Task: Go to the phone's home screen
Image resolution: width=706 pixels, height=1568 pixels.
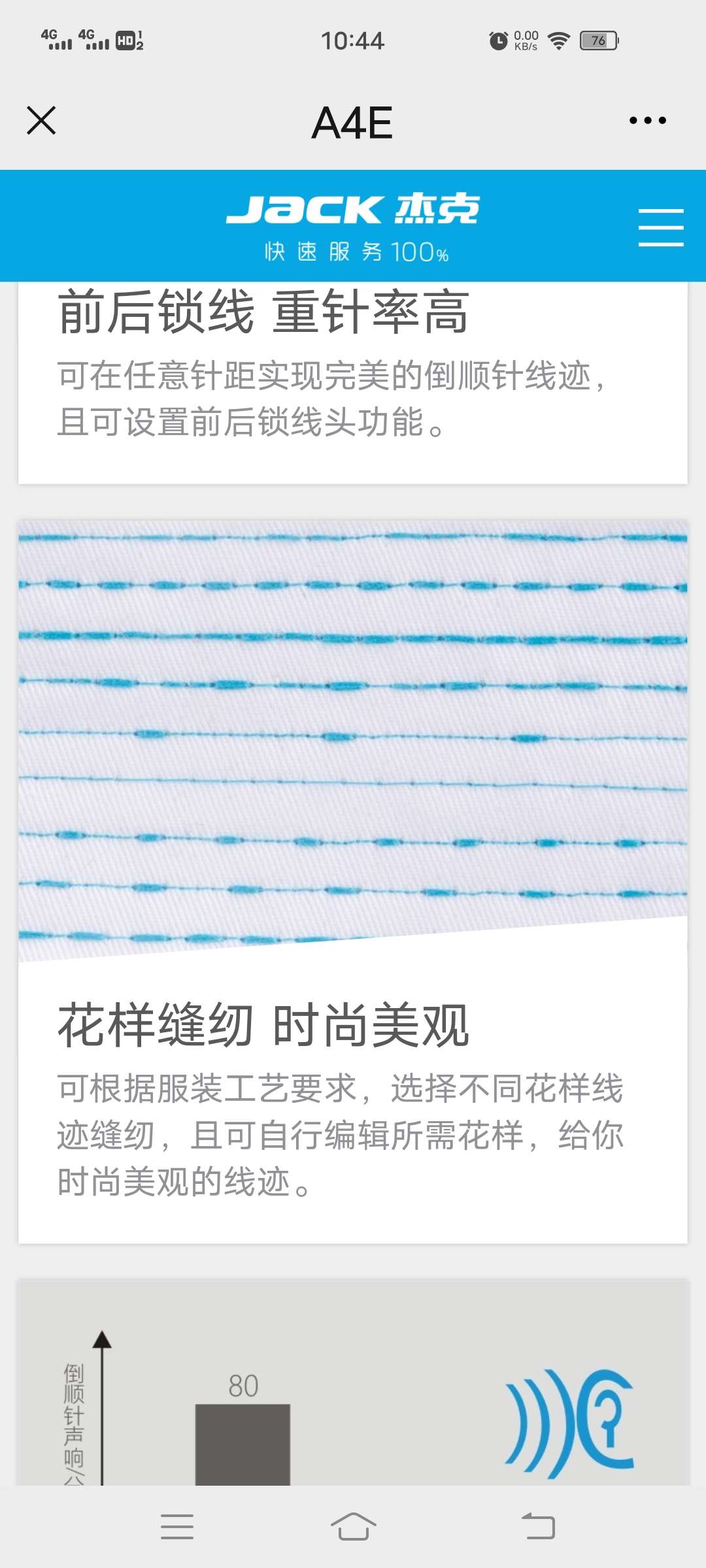Action: click(353, 1527)
